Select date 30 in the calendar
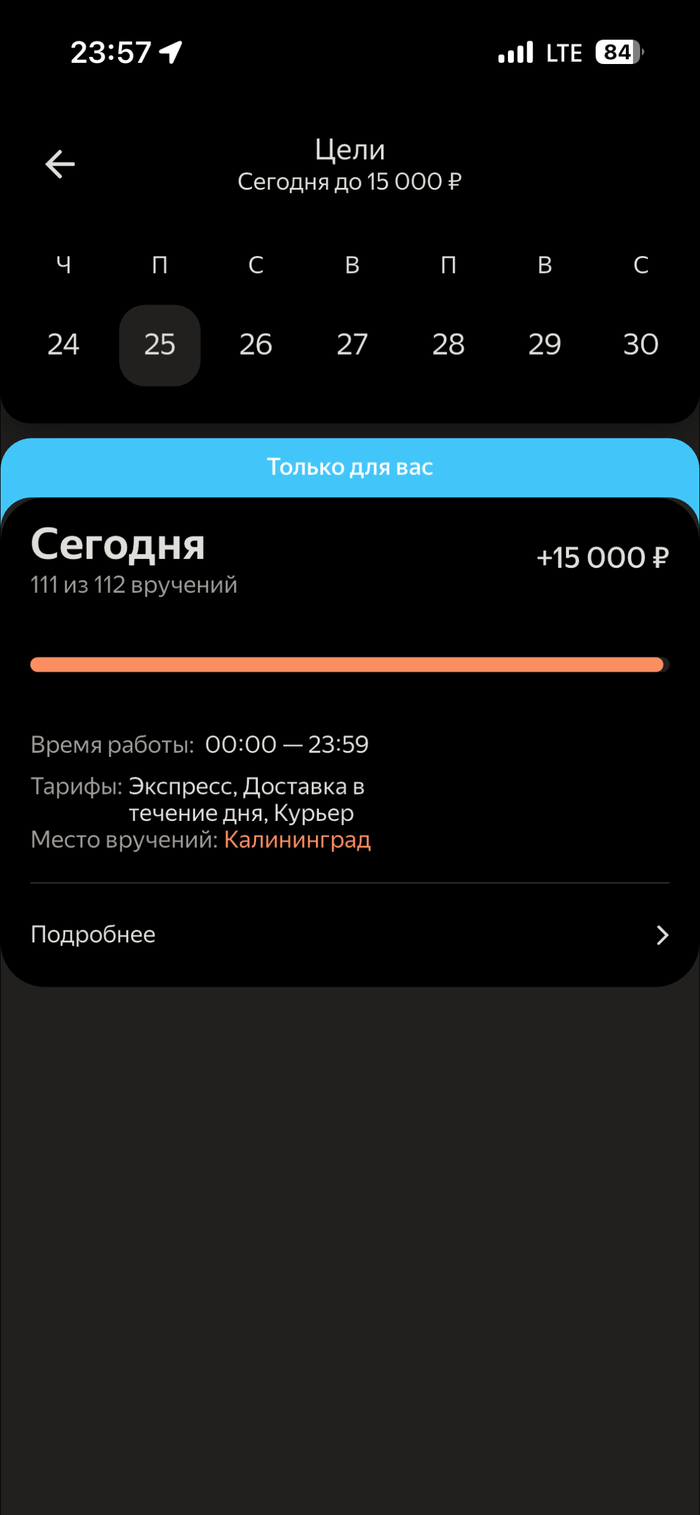 click(641, 345)
